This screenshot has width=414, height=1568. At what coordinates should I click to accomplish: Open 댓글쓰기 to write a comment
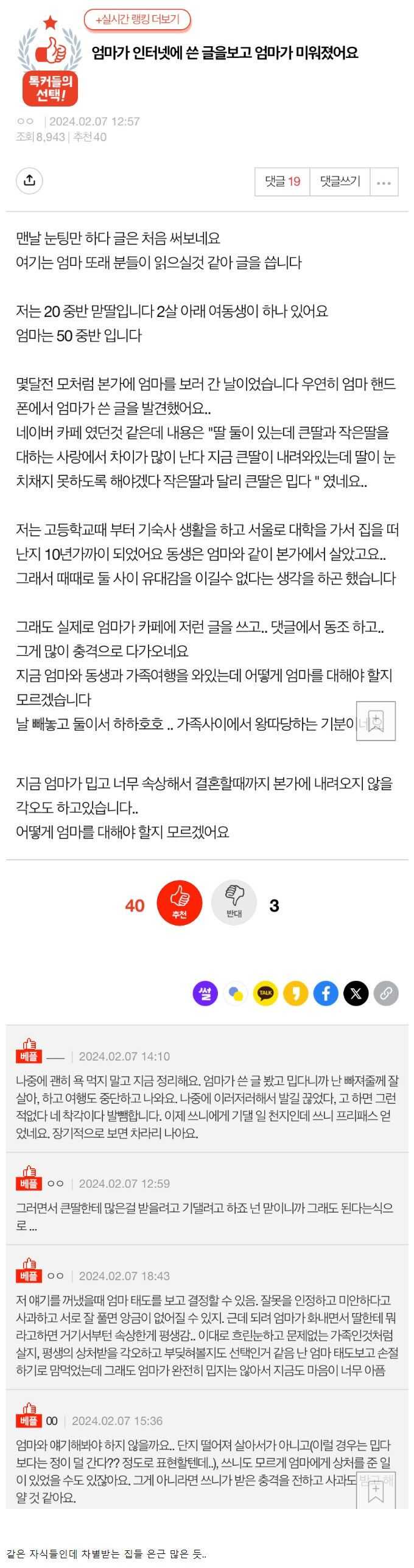pos(340,181)
